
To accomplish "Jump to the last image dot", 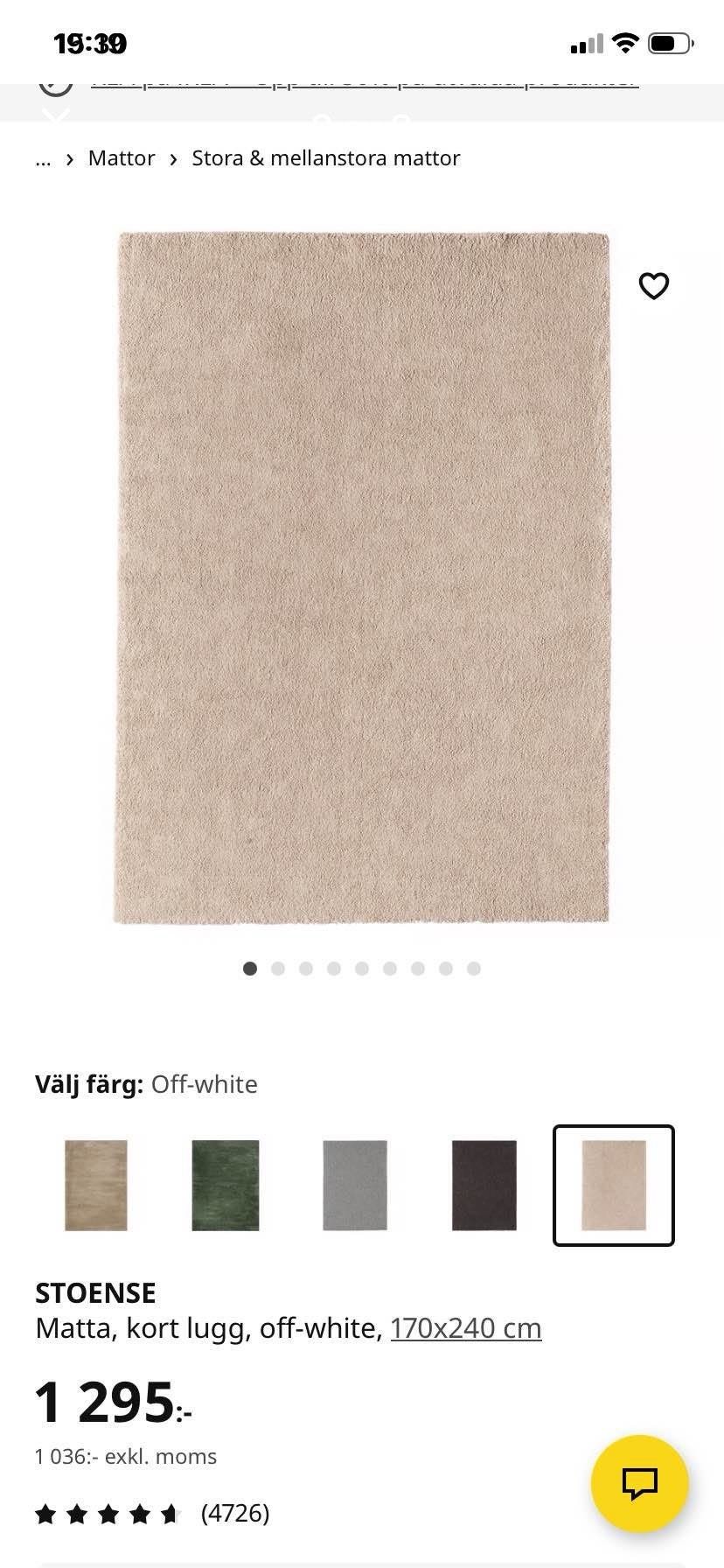I will click(474, 969).
